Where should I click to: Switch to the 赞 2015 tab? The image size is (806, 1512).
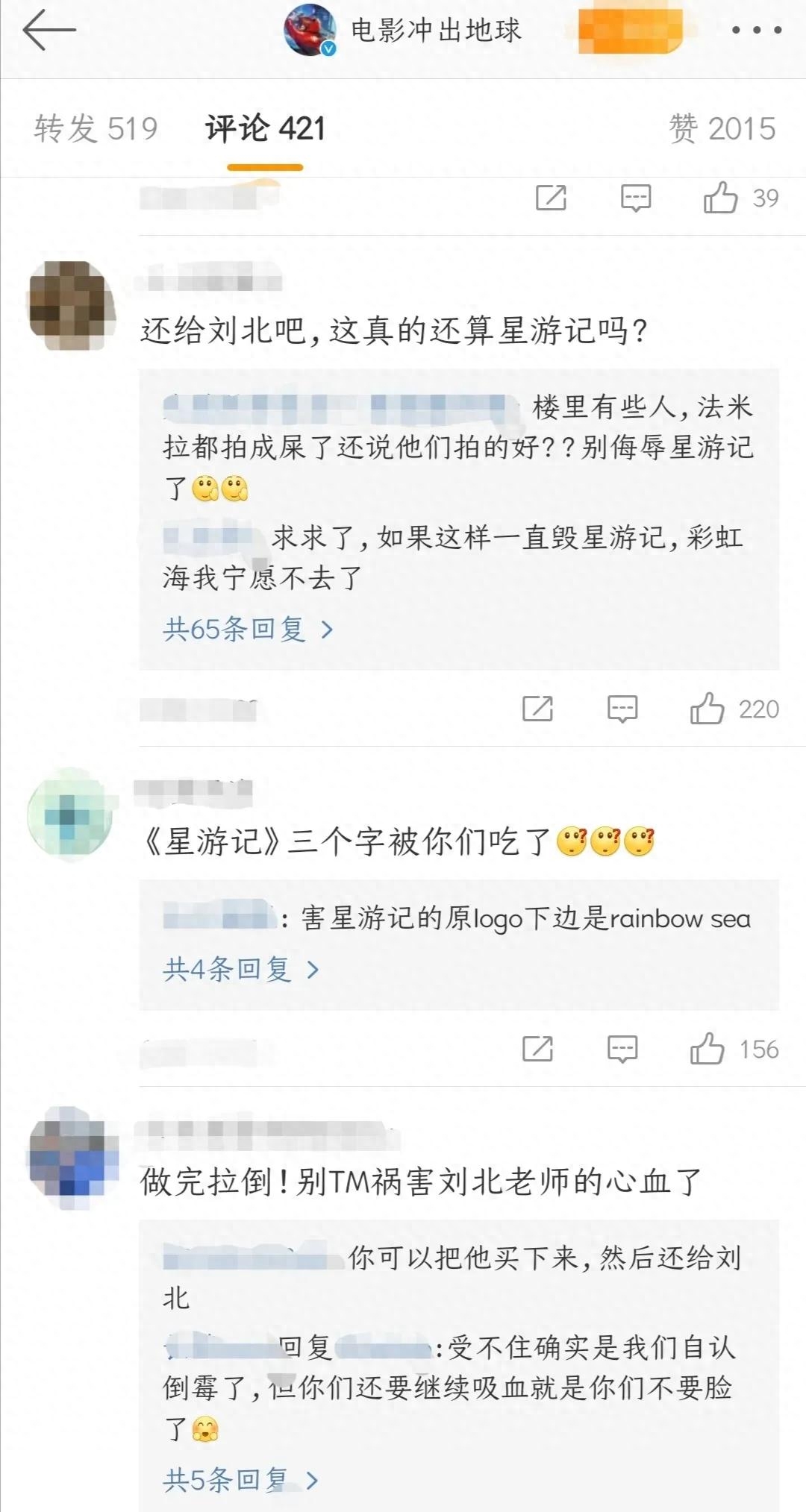click(722, 128)
